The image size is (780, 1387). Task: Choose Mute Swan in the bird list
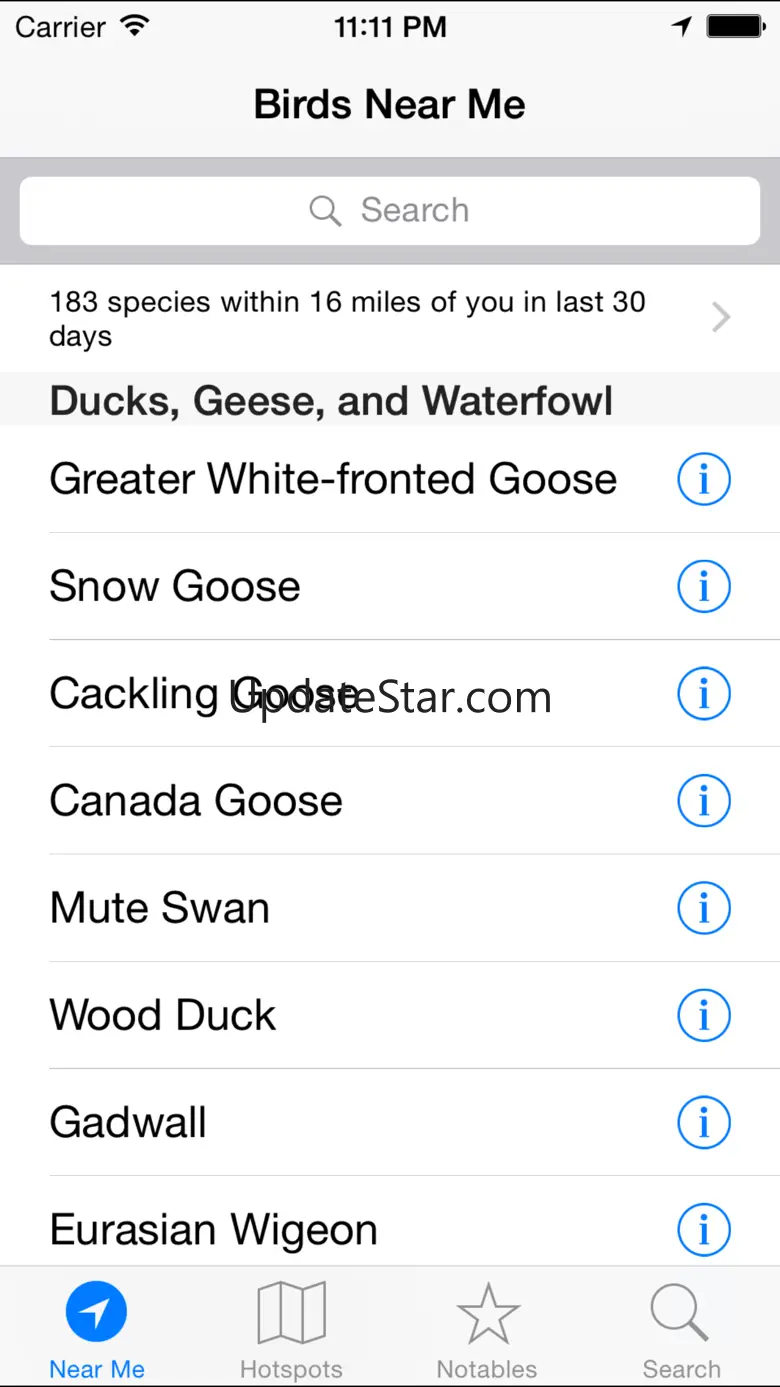pos(160,908)
